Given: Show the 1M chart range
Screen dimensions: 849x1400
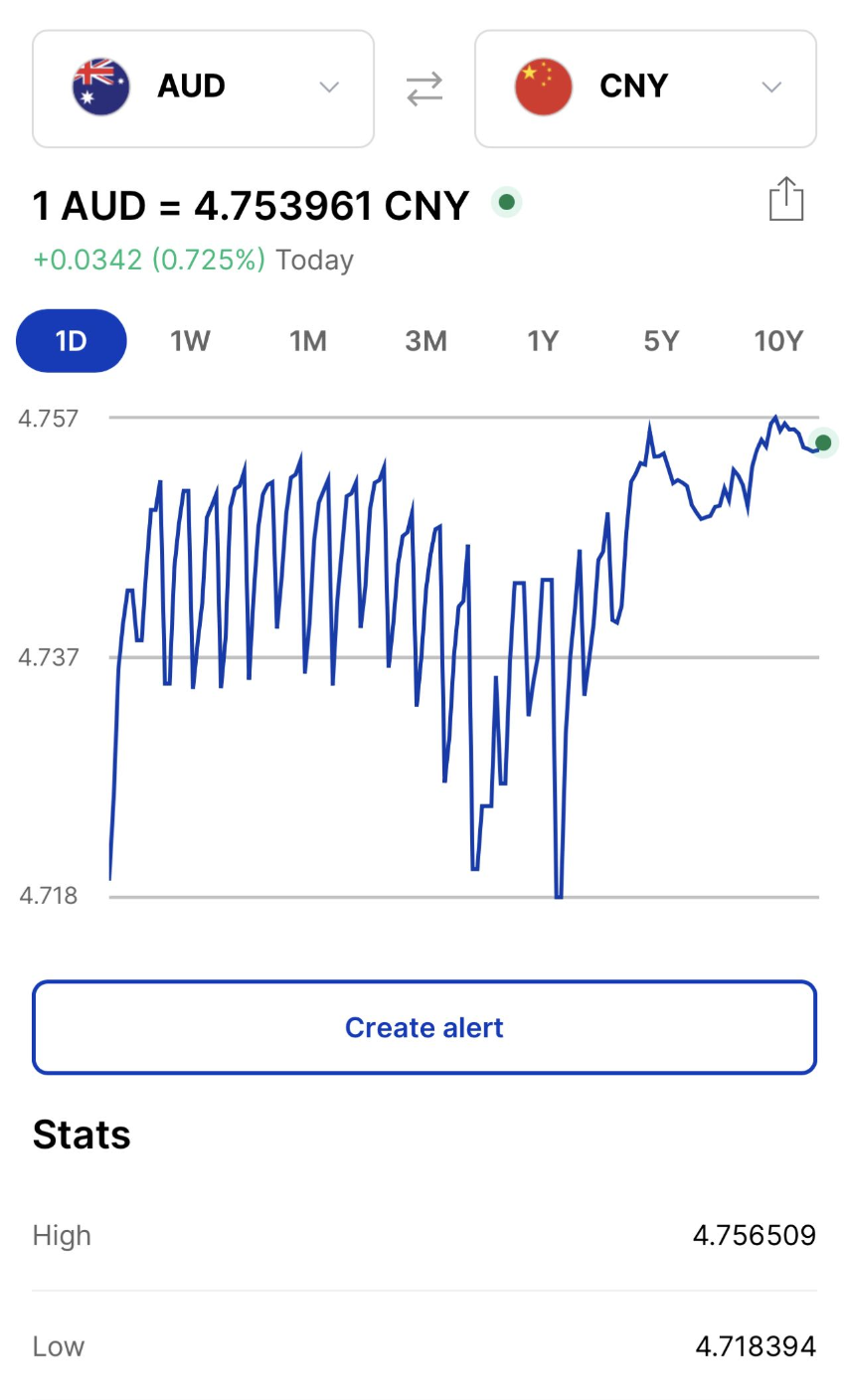Looking at the screenshot, I should pos(308,341).
